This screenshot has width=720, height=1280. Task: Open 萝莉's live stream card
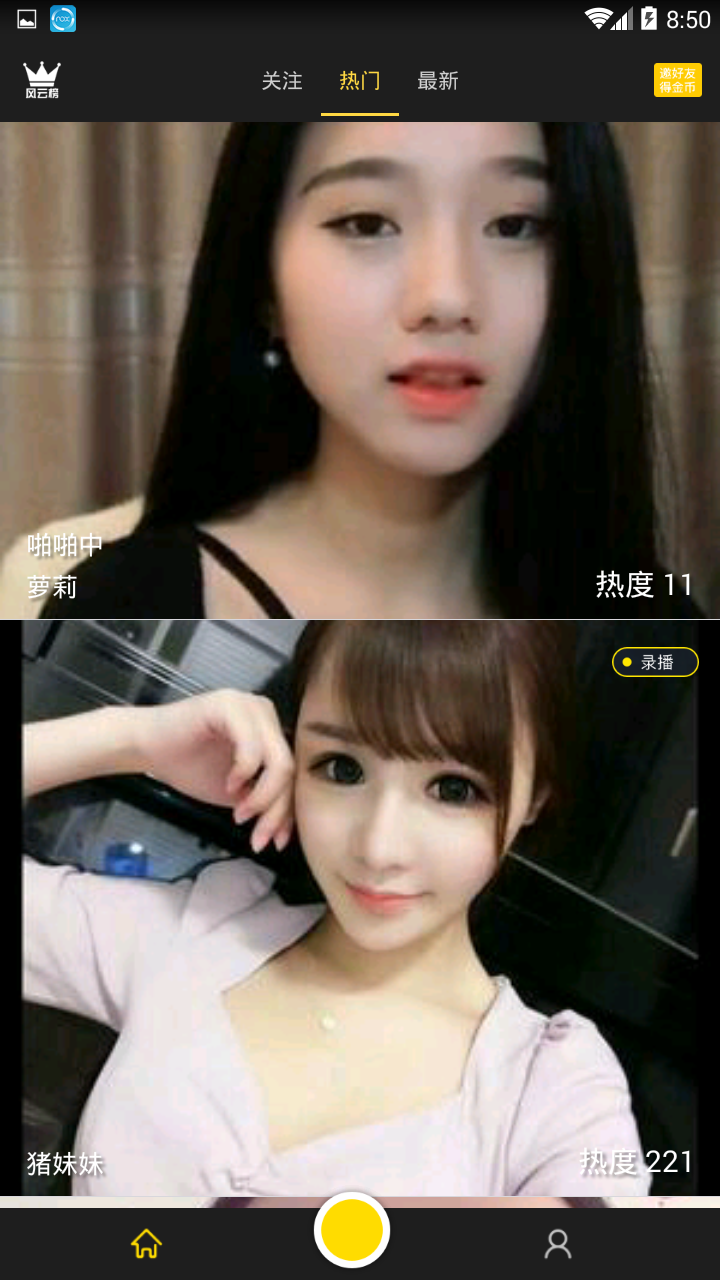tap(360, 370)
